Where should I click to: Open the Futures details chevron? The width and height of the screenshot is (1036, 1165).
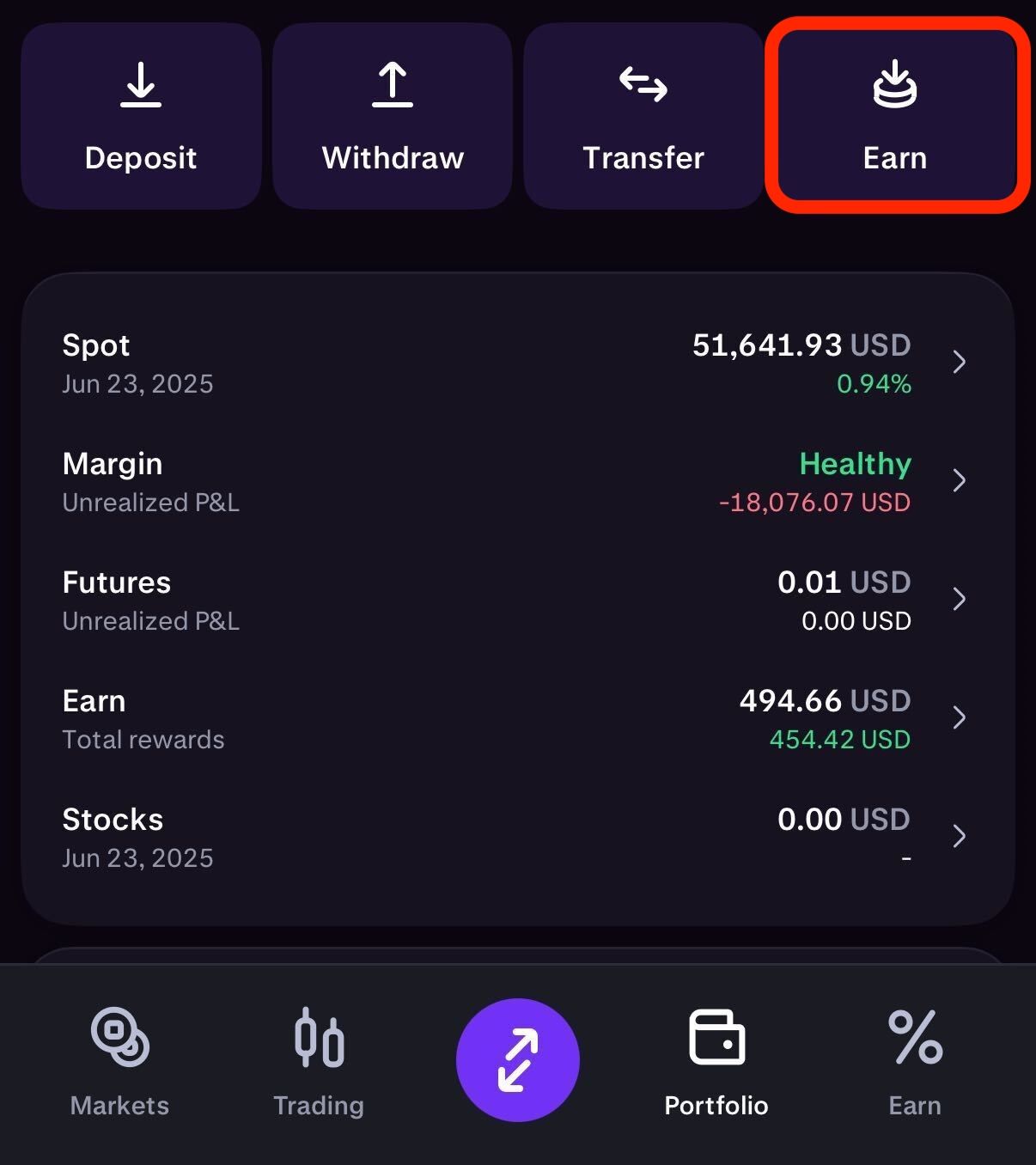[x=960, y=600]
